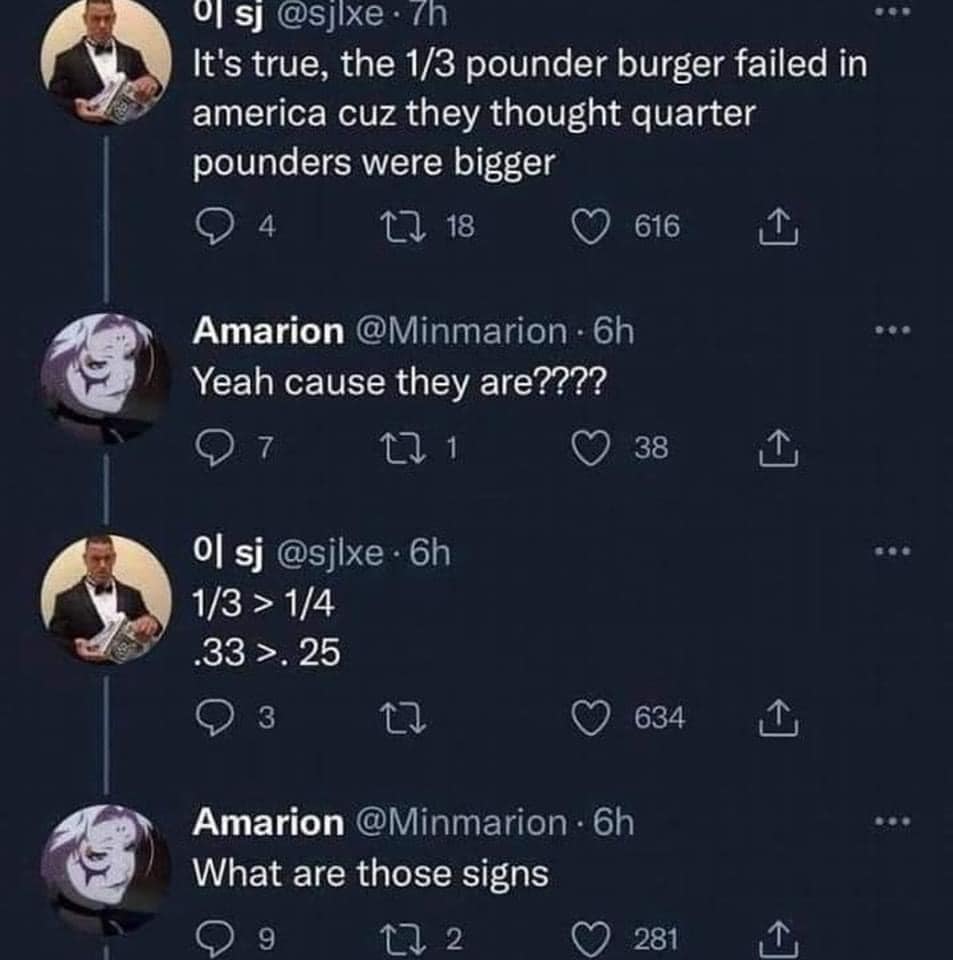This screenshot has width=953, height=960.
Task: Reply to "Yeah cause they are????" tweet
Action: point(209,449)
